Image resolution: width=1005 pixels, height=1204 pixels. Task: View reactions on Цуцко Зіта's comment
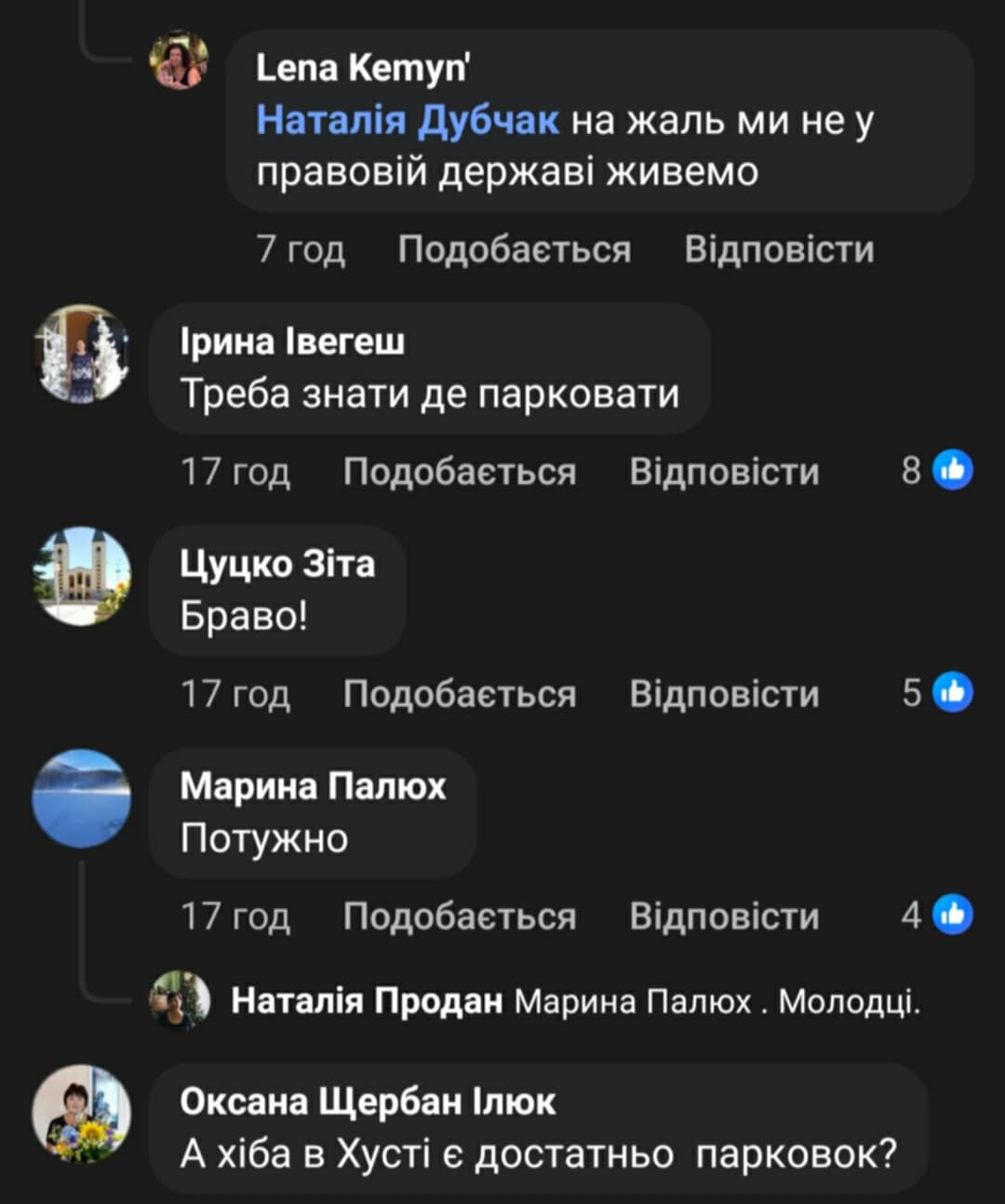pos(937,692)
